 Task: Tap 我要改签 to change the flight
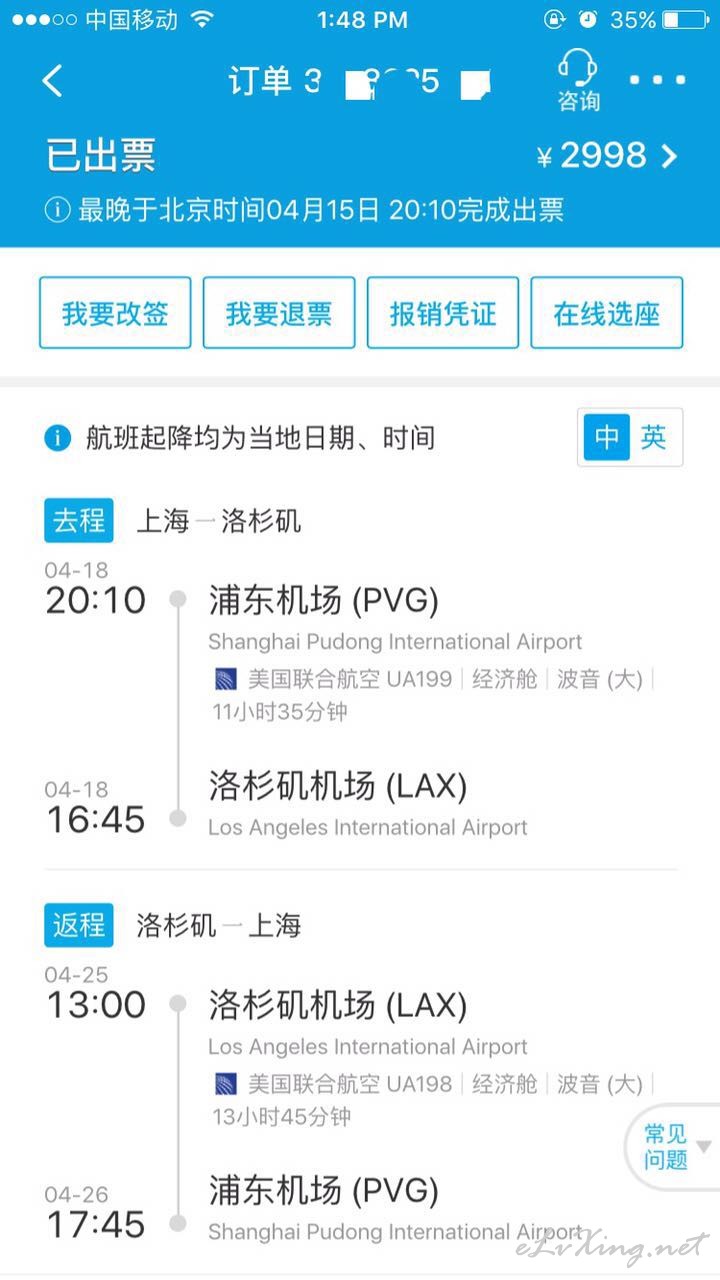[x=115, y=313]
